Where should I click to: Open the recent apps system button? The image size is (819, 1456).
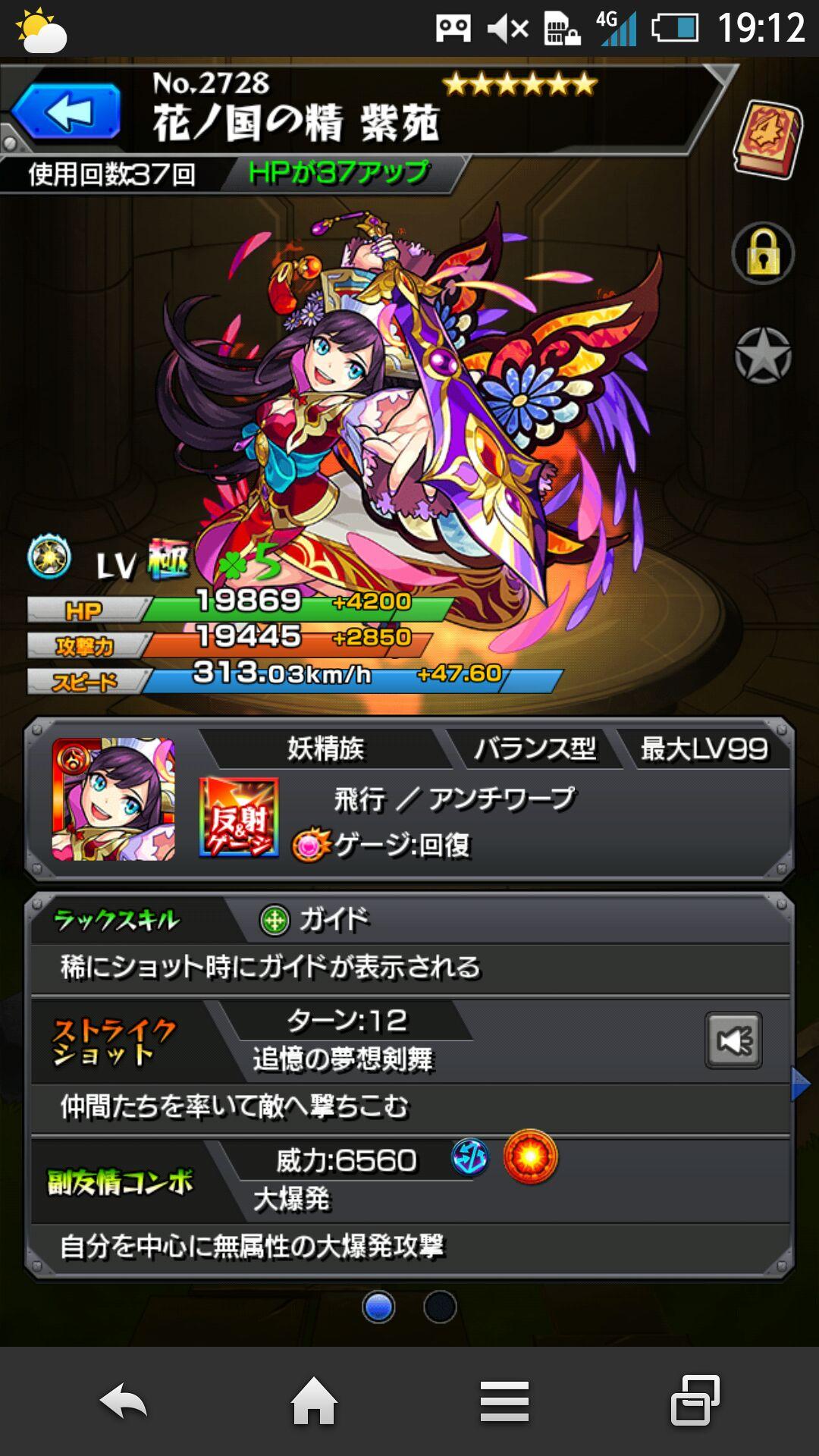click(695, 1401)
